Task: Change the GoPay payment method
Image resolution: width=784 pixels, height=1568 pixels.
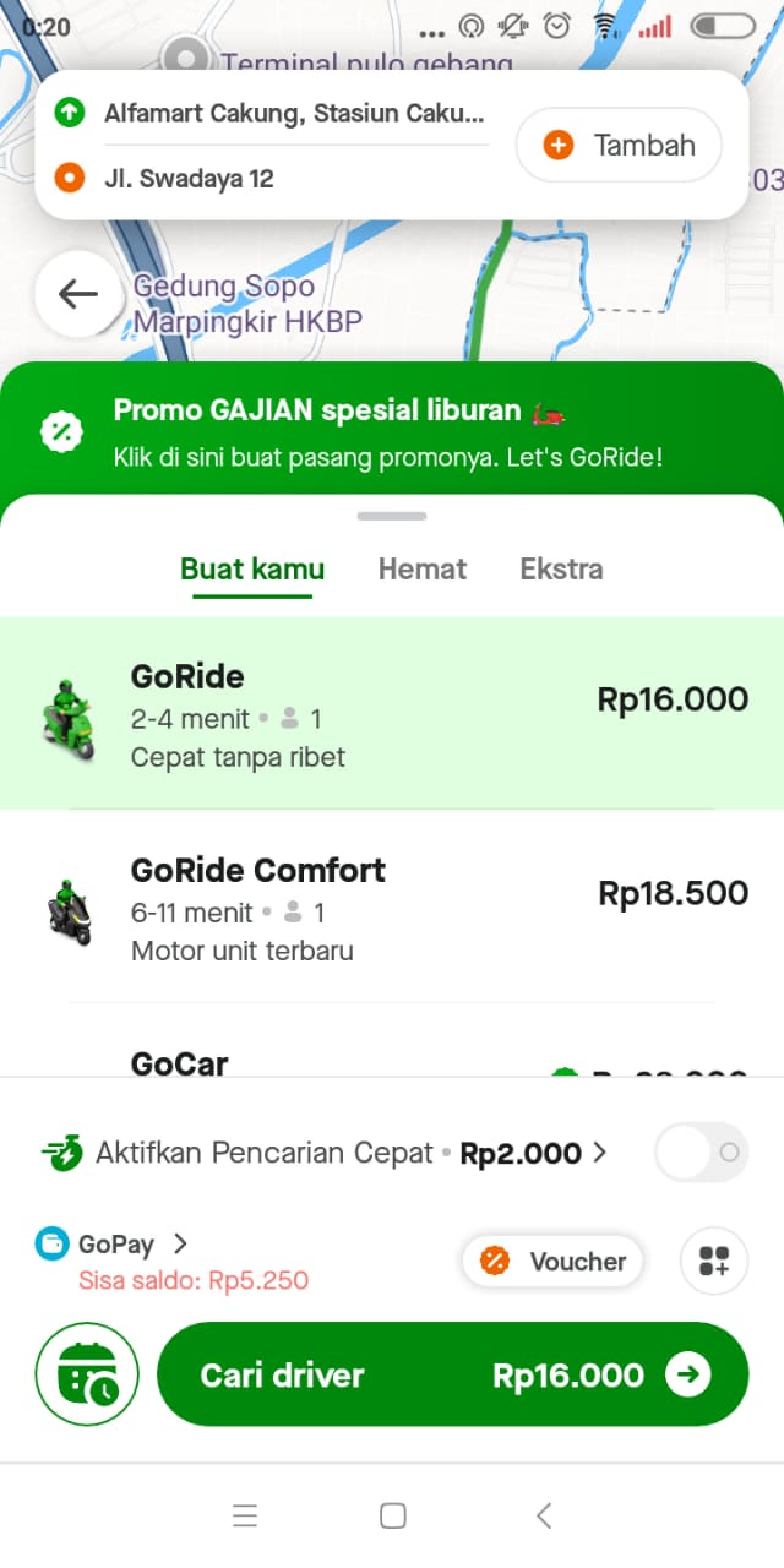Action: [x=116, y=1245]
